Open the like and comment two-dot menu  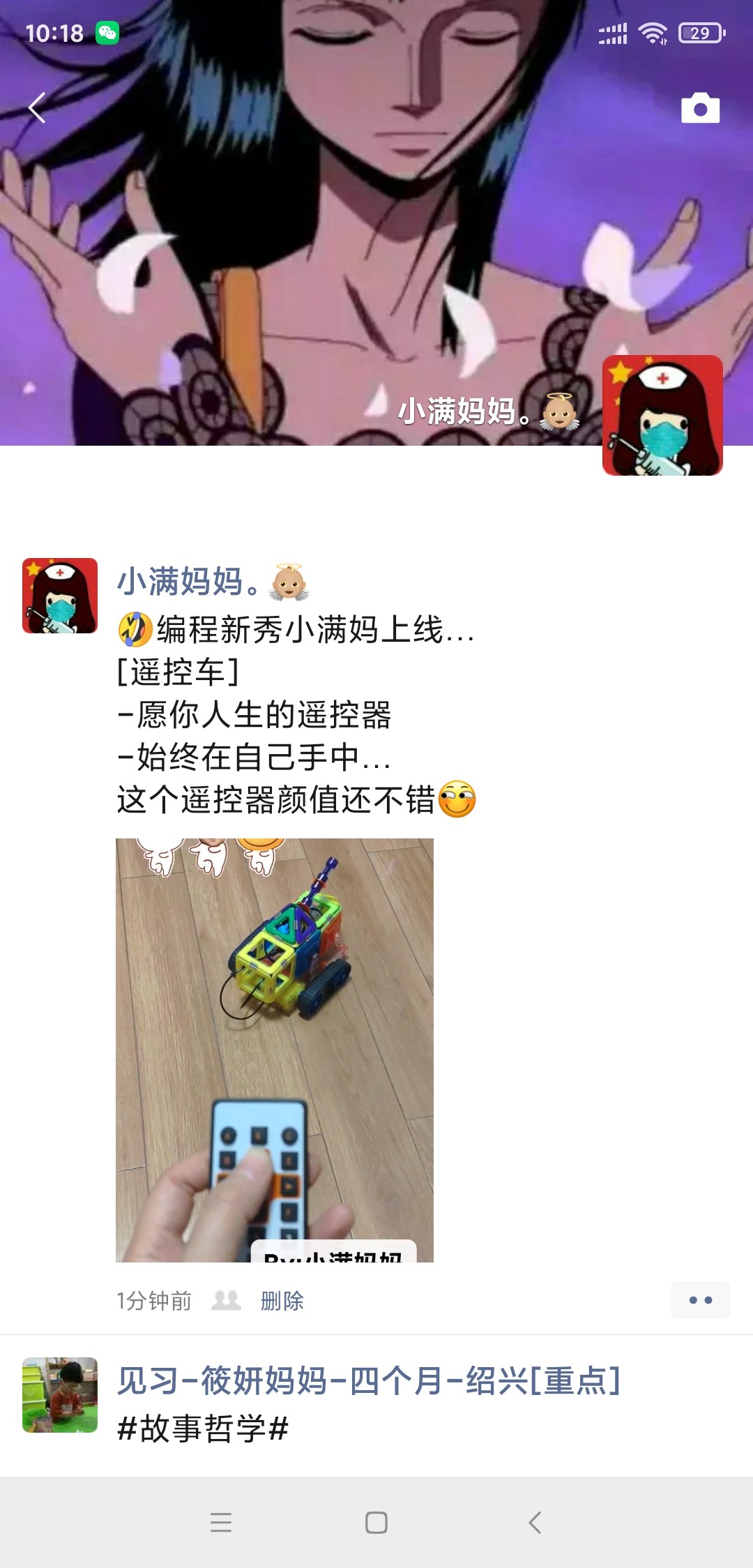pyautogui.click(x=700, y=1300)
